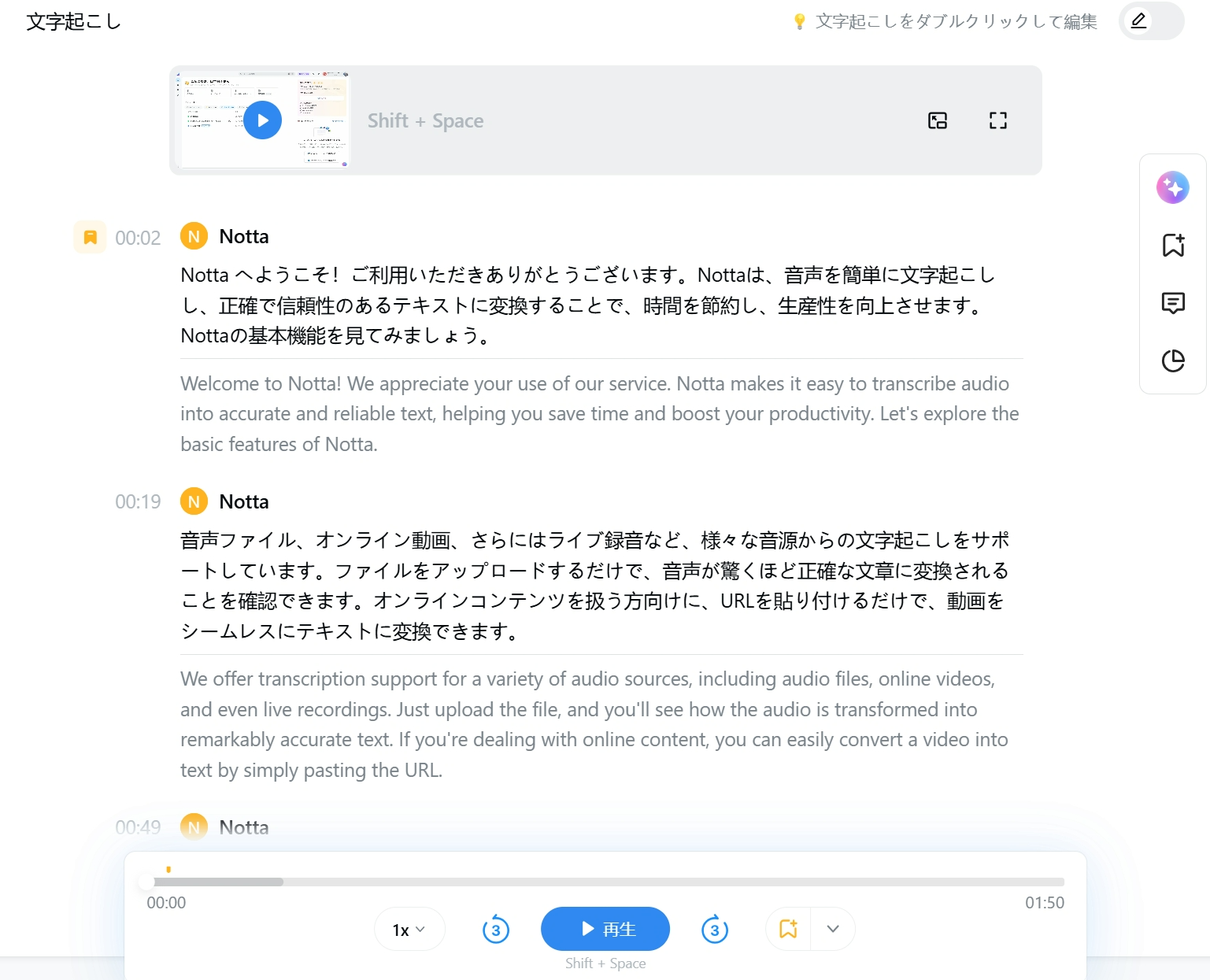Toggle transcript edit mode pencil
Screen dimensions: 1210x980
[1138, 21]
